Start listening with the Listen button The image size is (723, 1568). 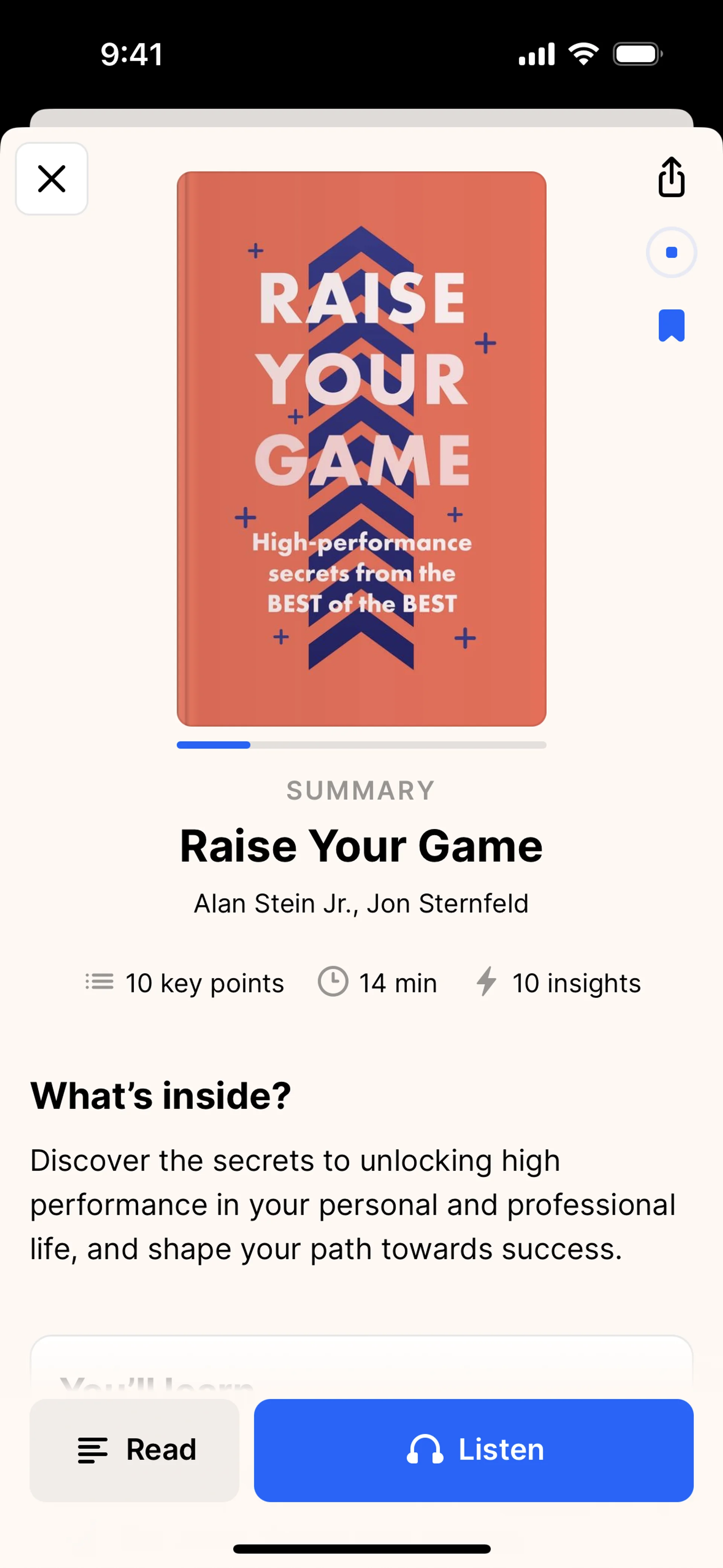[x=473, y=1450]
